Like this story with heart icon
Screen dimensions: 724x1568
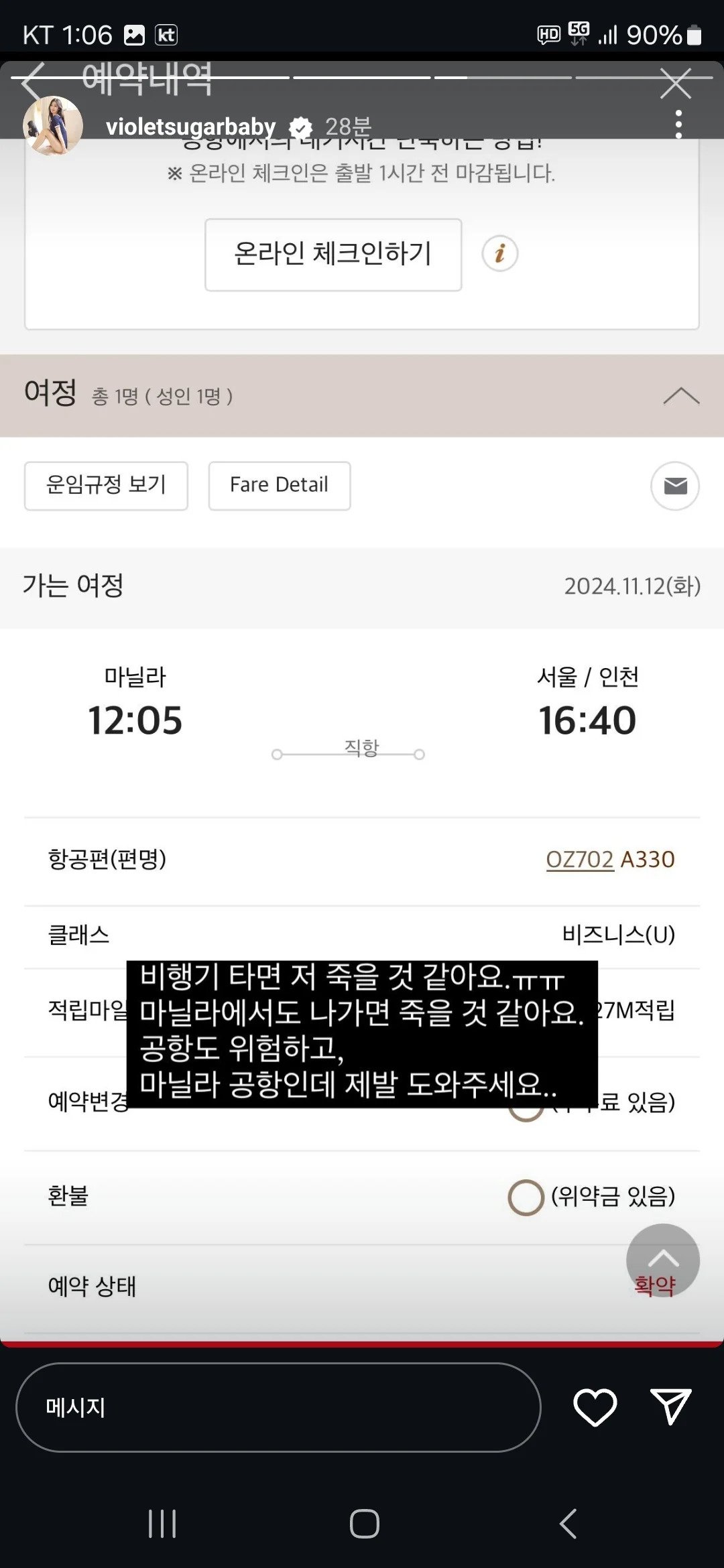coord(595,1407)
